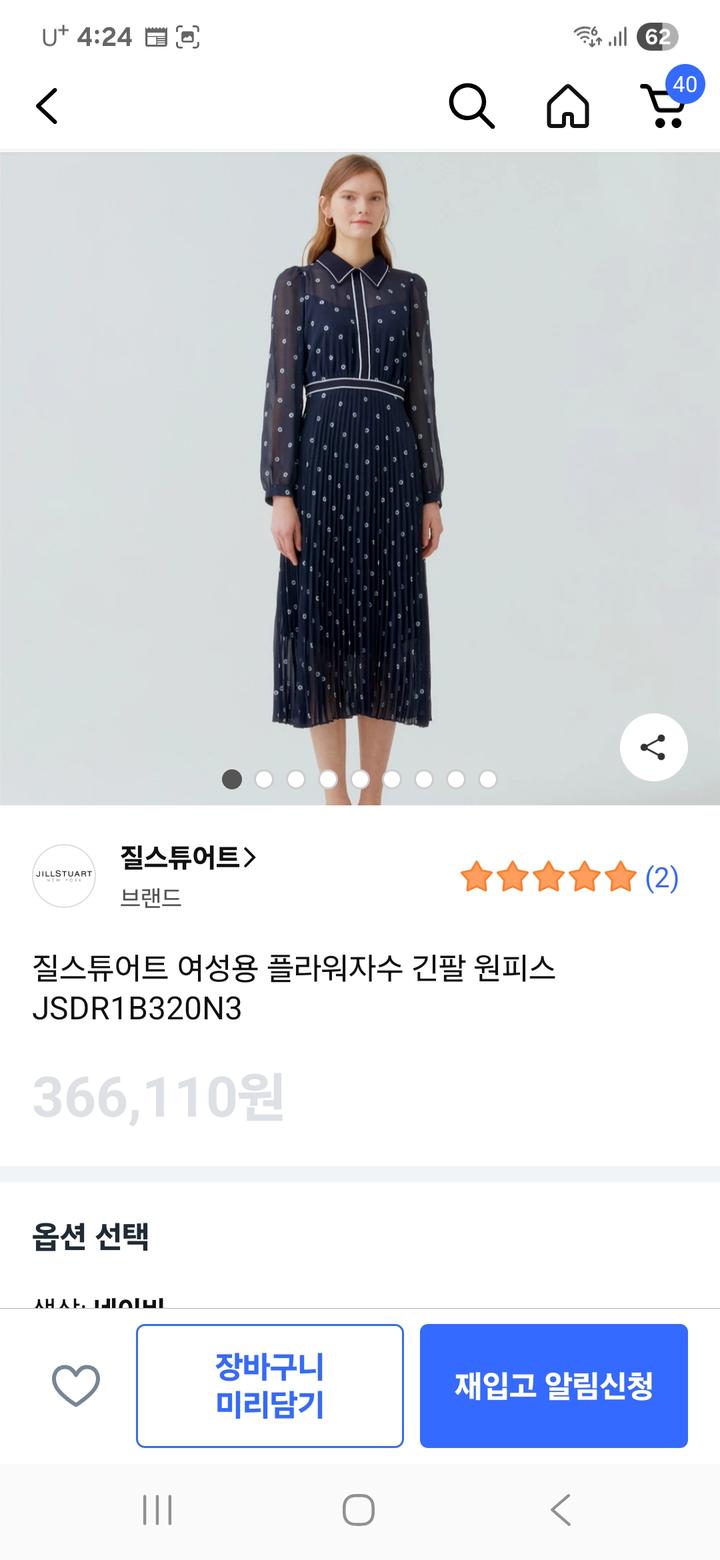Share this dress product
720x1560 pixels.
point(653,747)
